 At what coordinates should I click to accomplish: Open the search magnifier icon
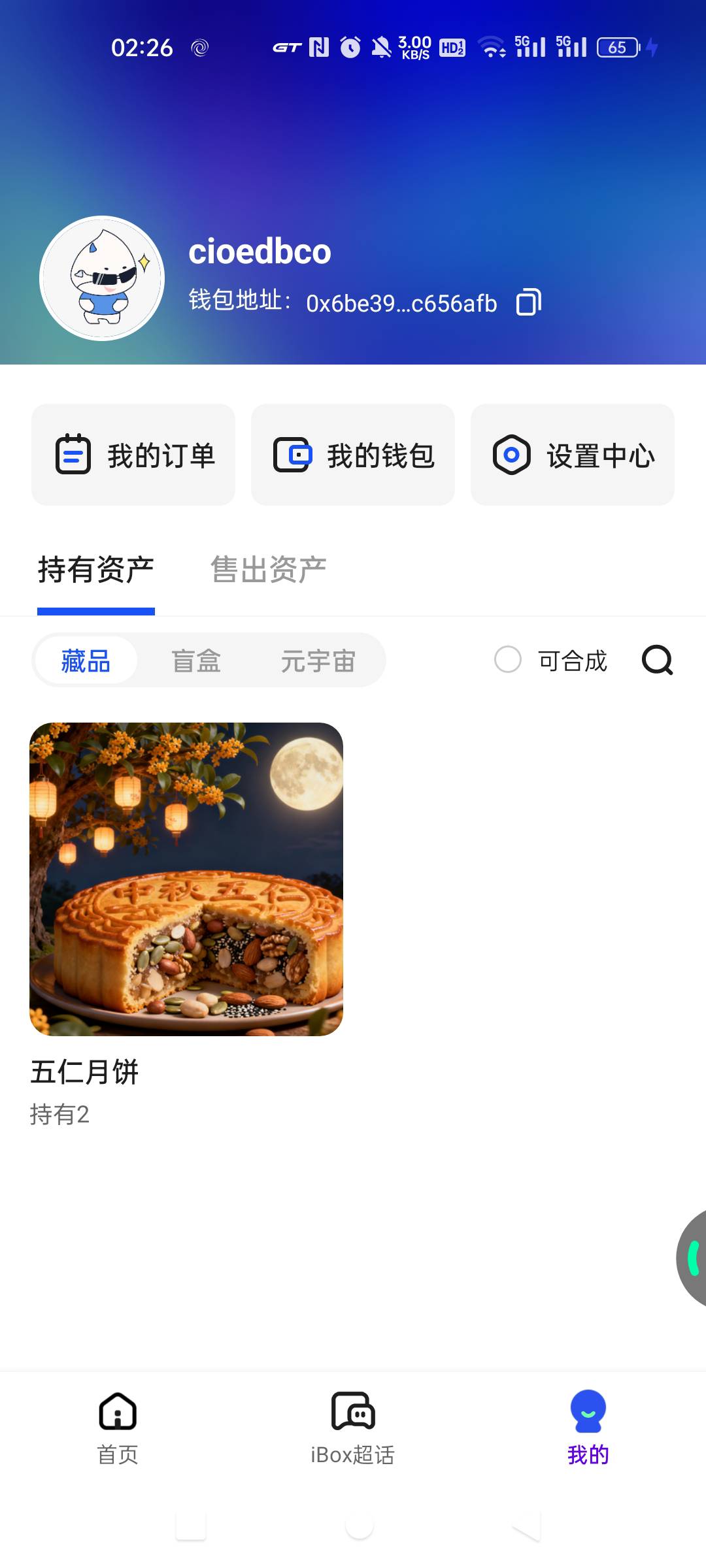[657, 660]
